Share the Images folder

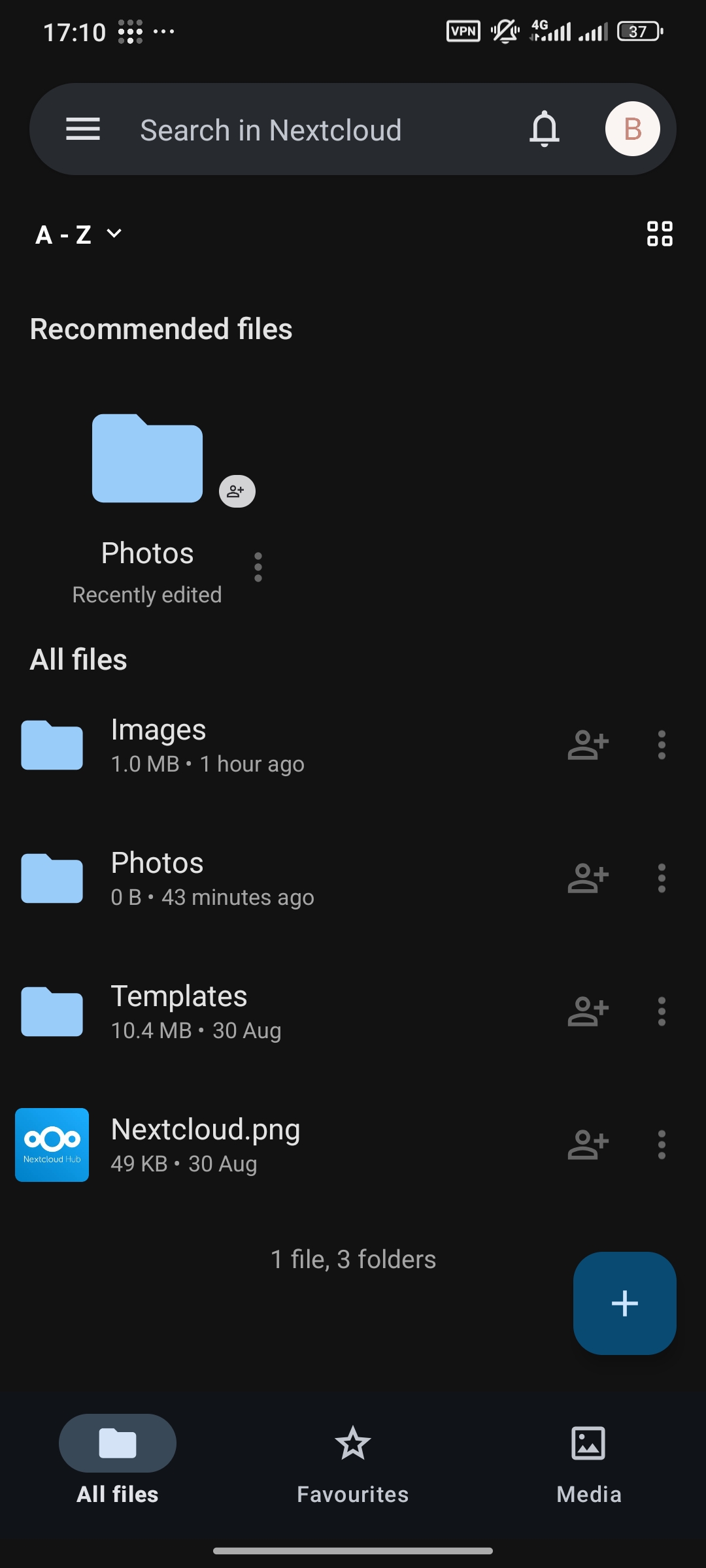point(588,745)
